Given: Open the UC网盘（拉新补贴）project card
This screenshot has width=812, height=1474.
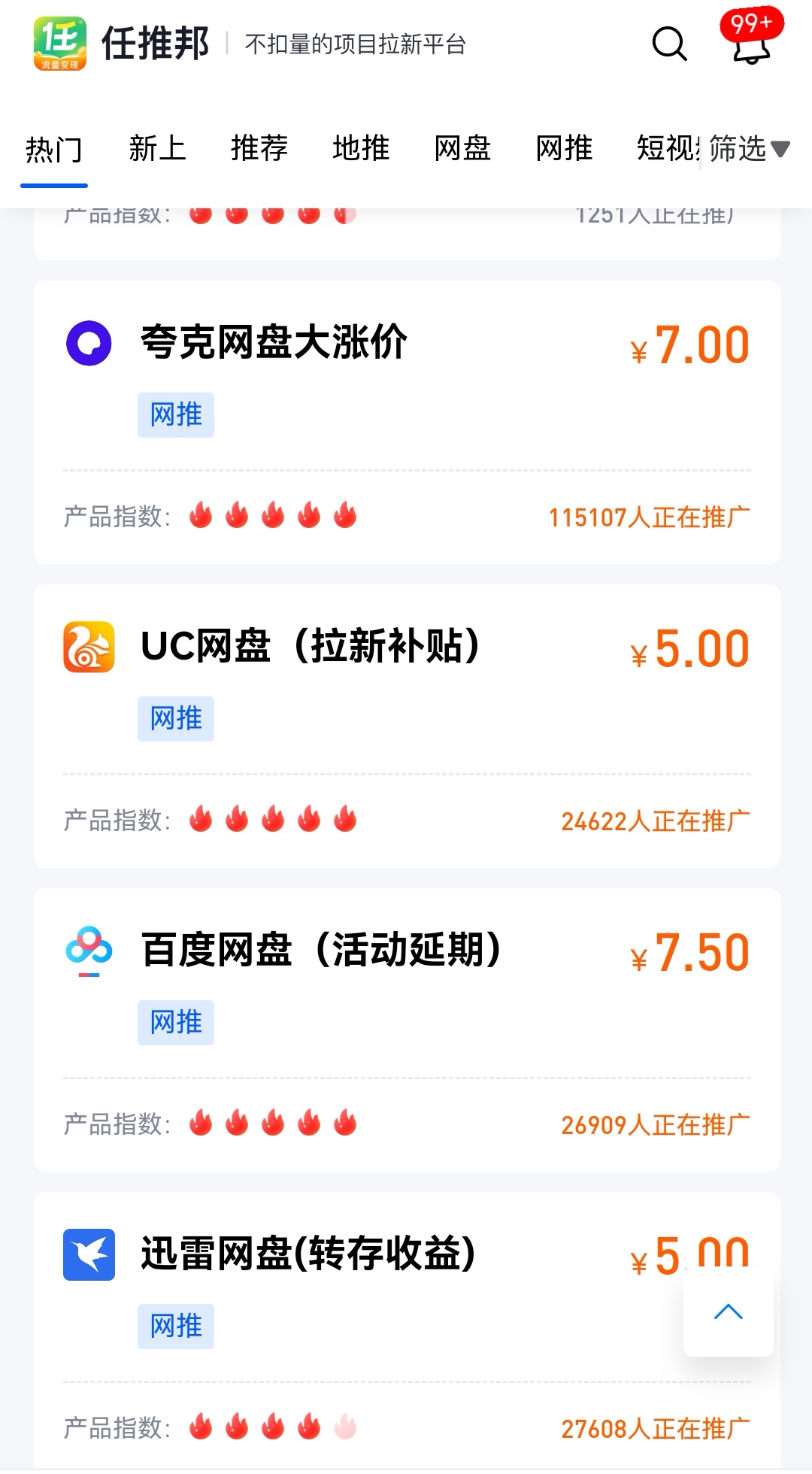Looking at the screenshot, I should [407, 726].
